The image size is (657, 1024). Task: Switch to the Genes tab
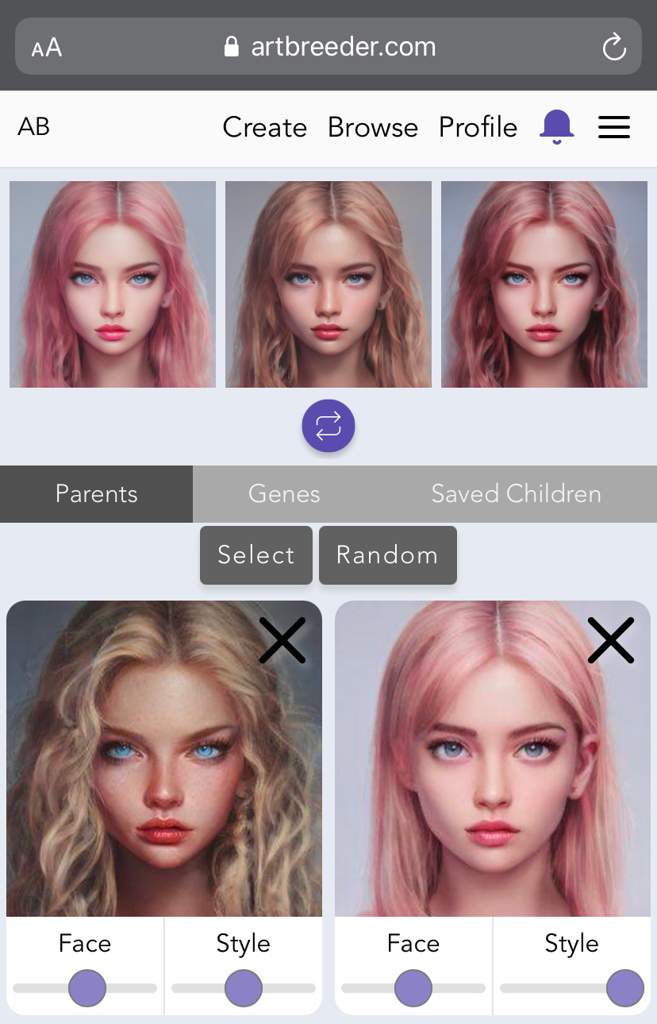pos(284,493)
